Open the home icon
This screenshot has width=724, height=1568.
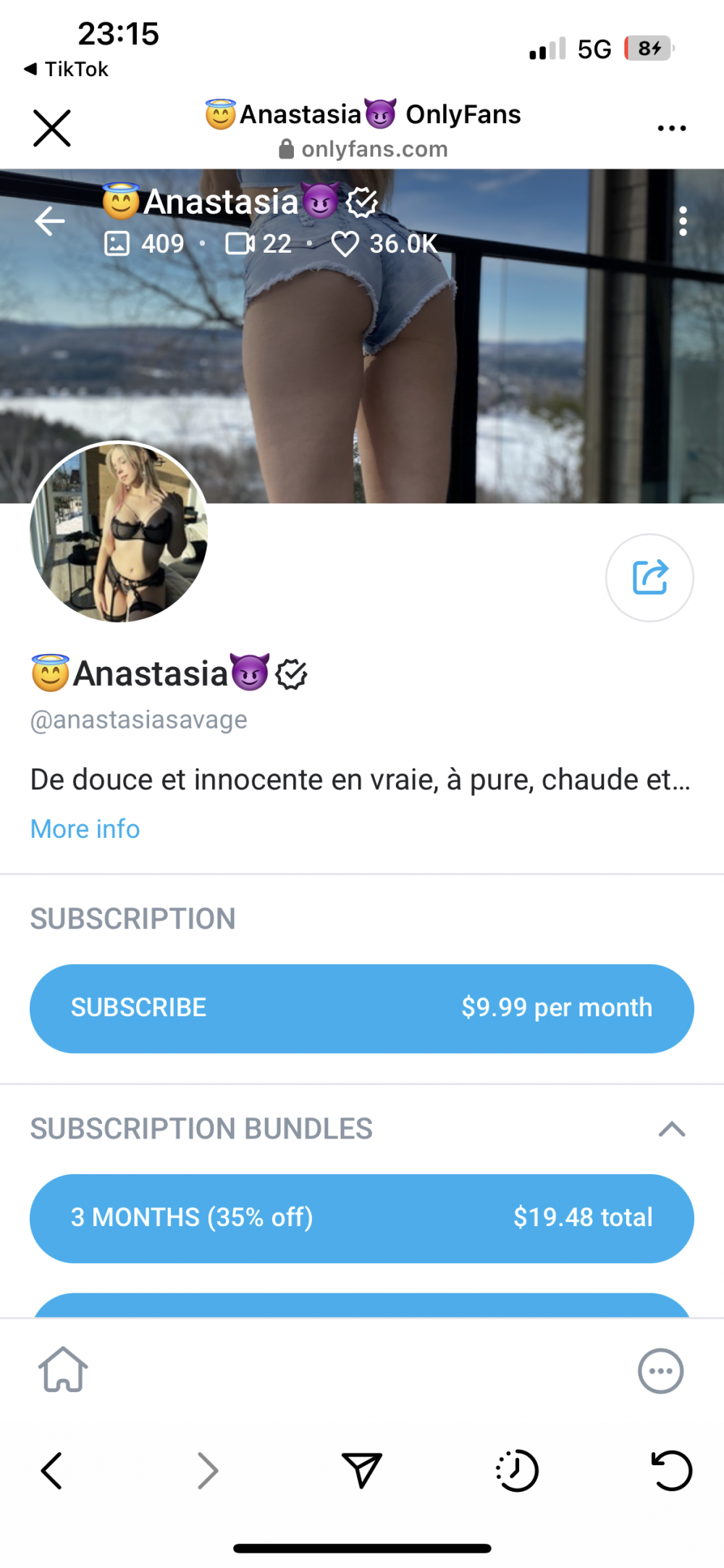tap(63, 1370)
